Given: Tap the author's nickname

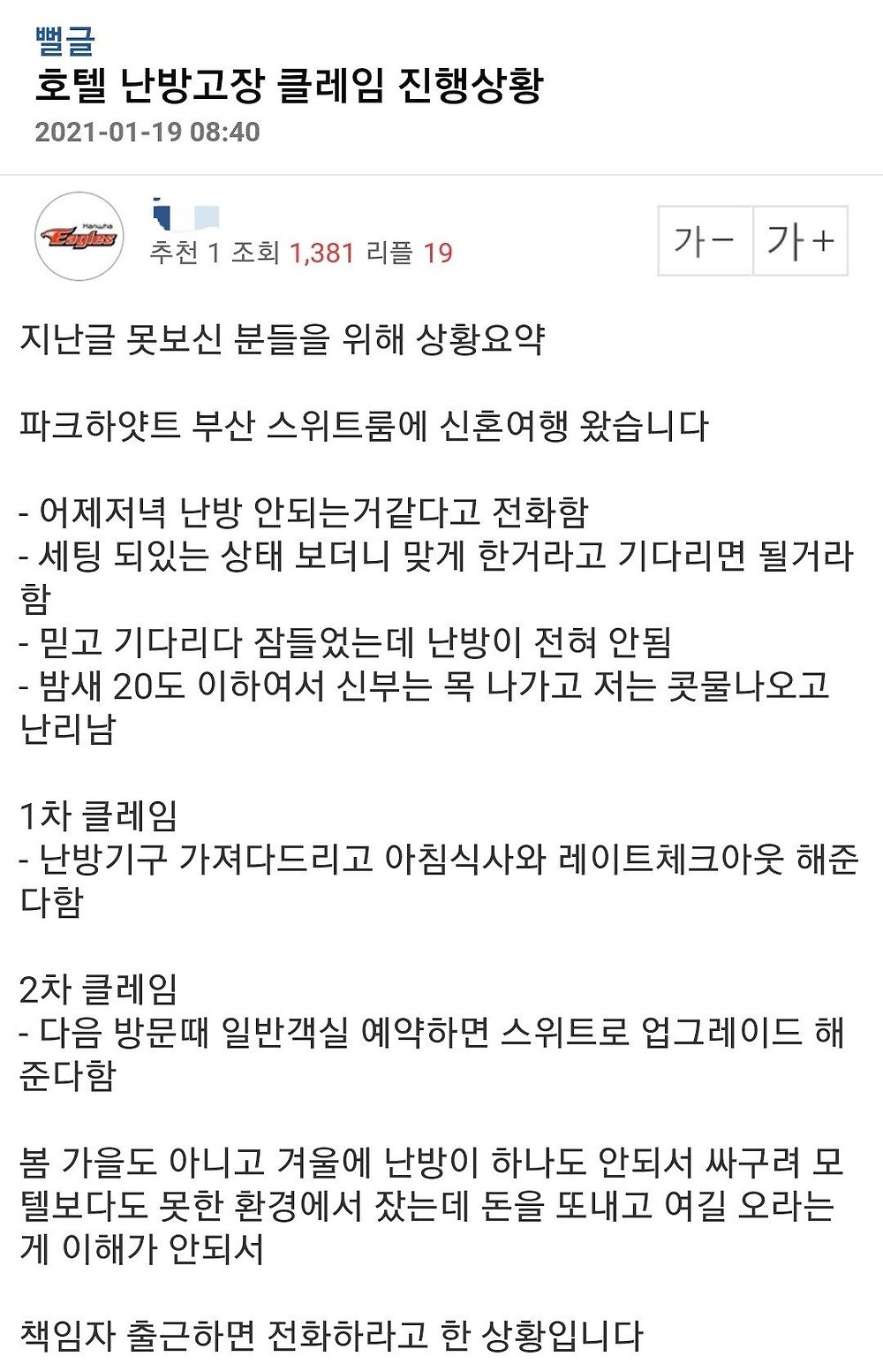Looking at the screenshot, I should [x=185, y=215].
